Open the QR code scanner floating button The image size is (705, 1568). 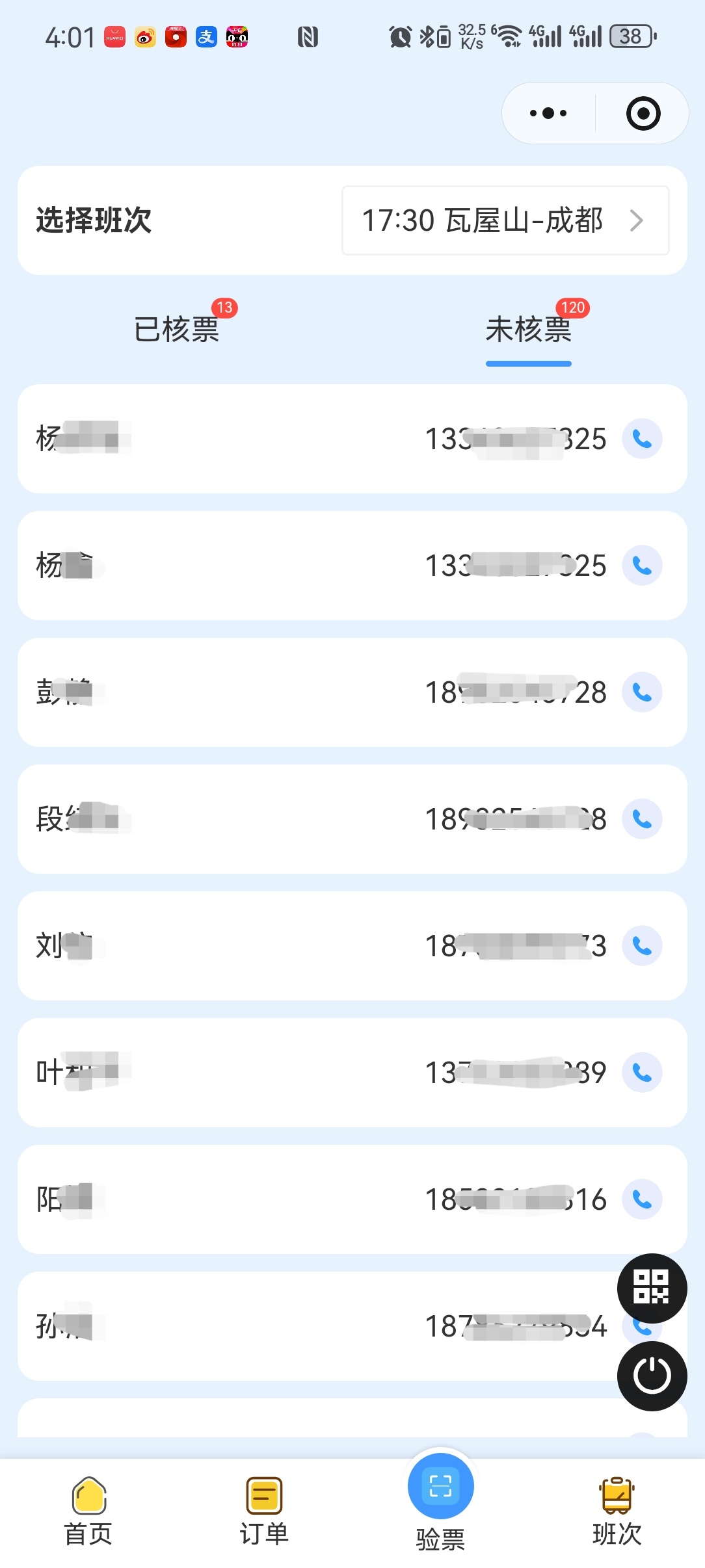[651, 1289]
